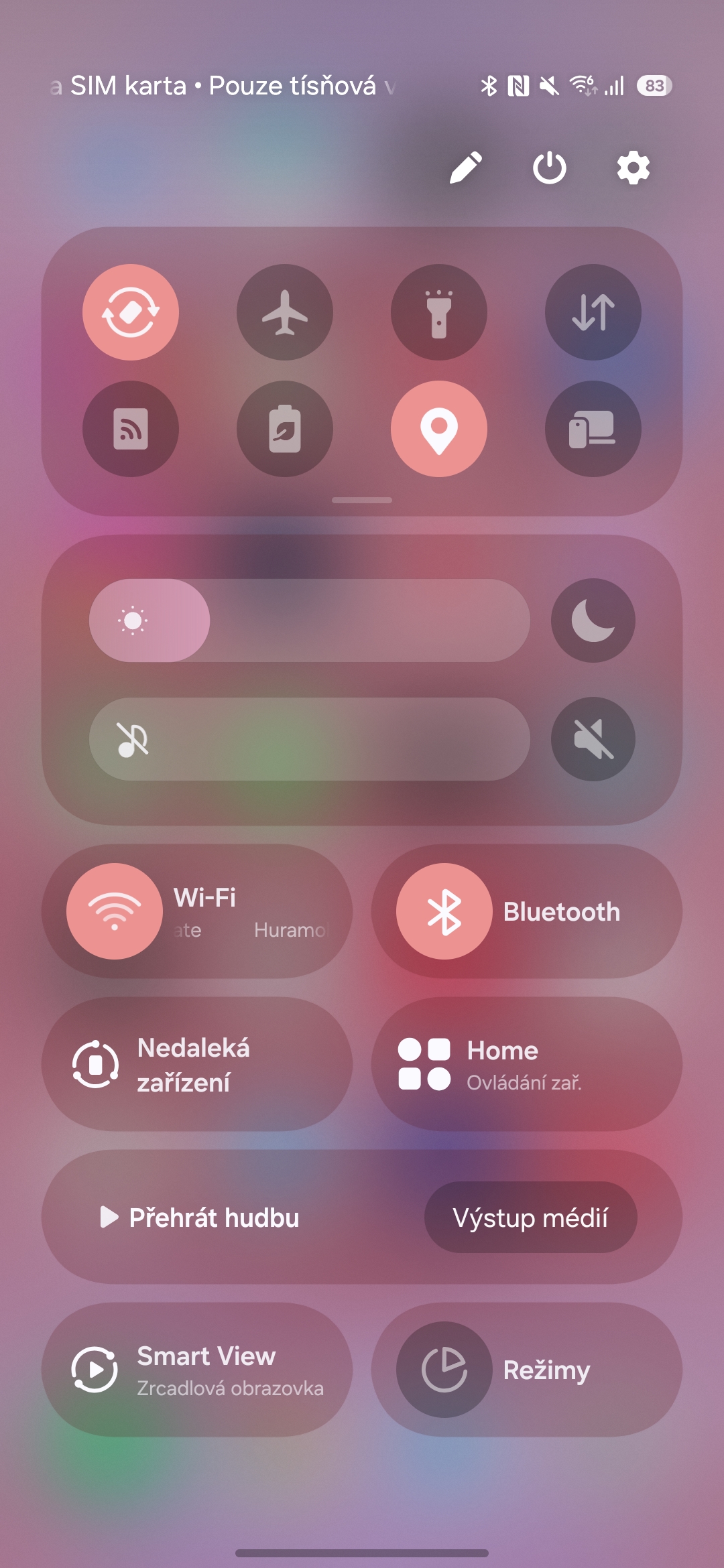Turn on the flashlight
Screen dimensions: 724x1568
tap(439, 312)
